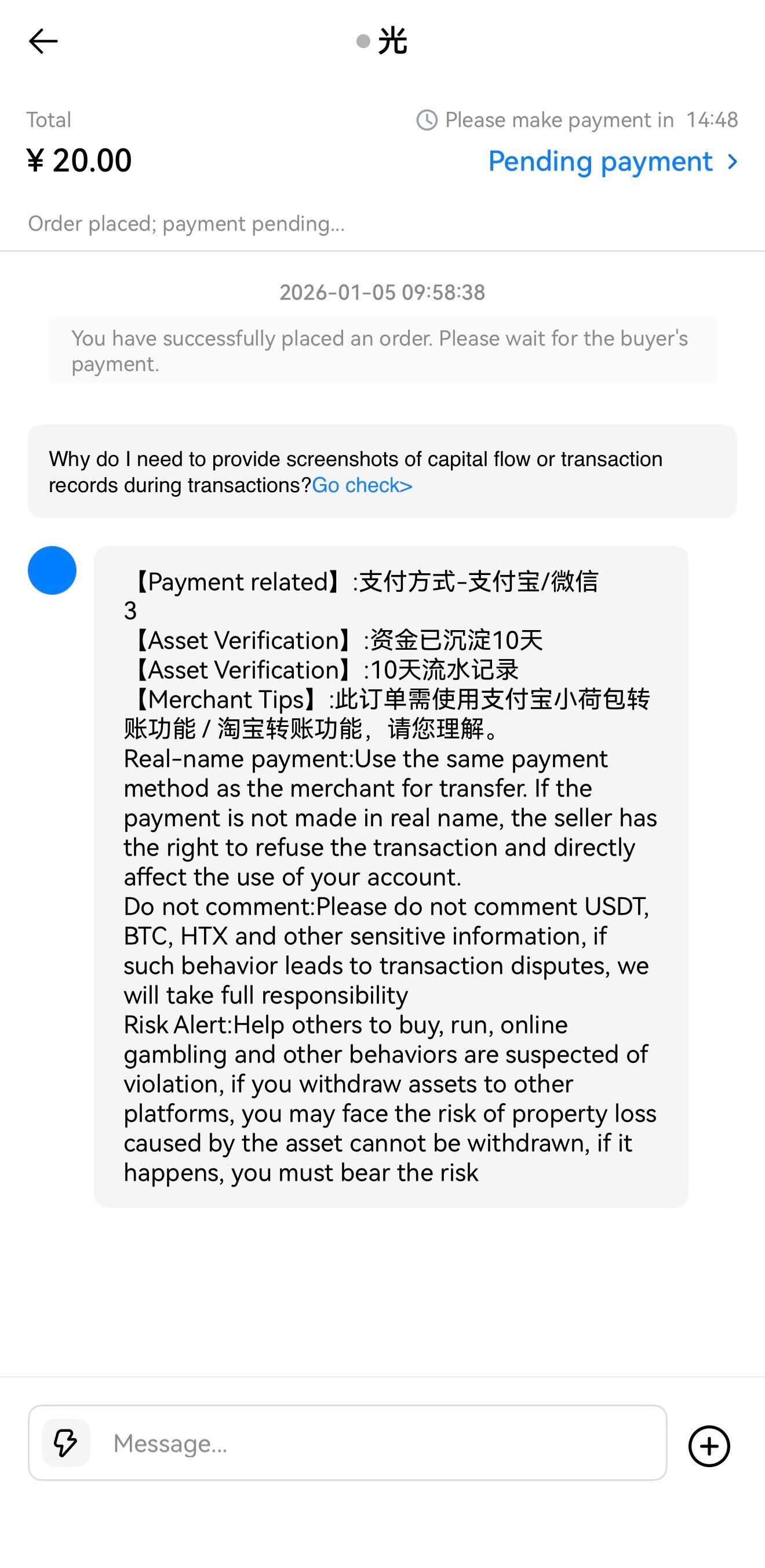The width and height of the screenshot is (765, 1568).
Task: Open the merchant's blue avatar
Action: (52, 570)
